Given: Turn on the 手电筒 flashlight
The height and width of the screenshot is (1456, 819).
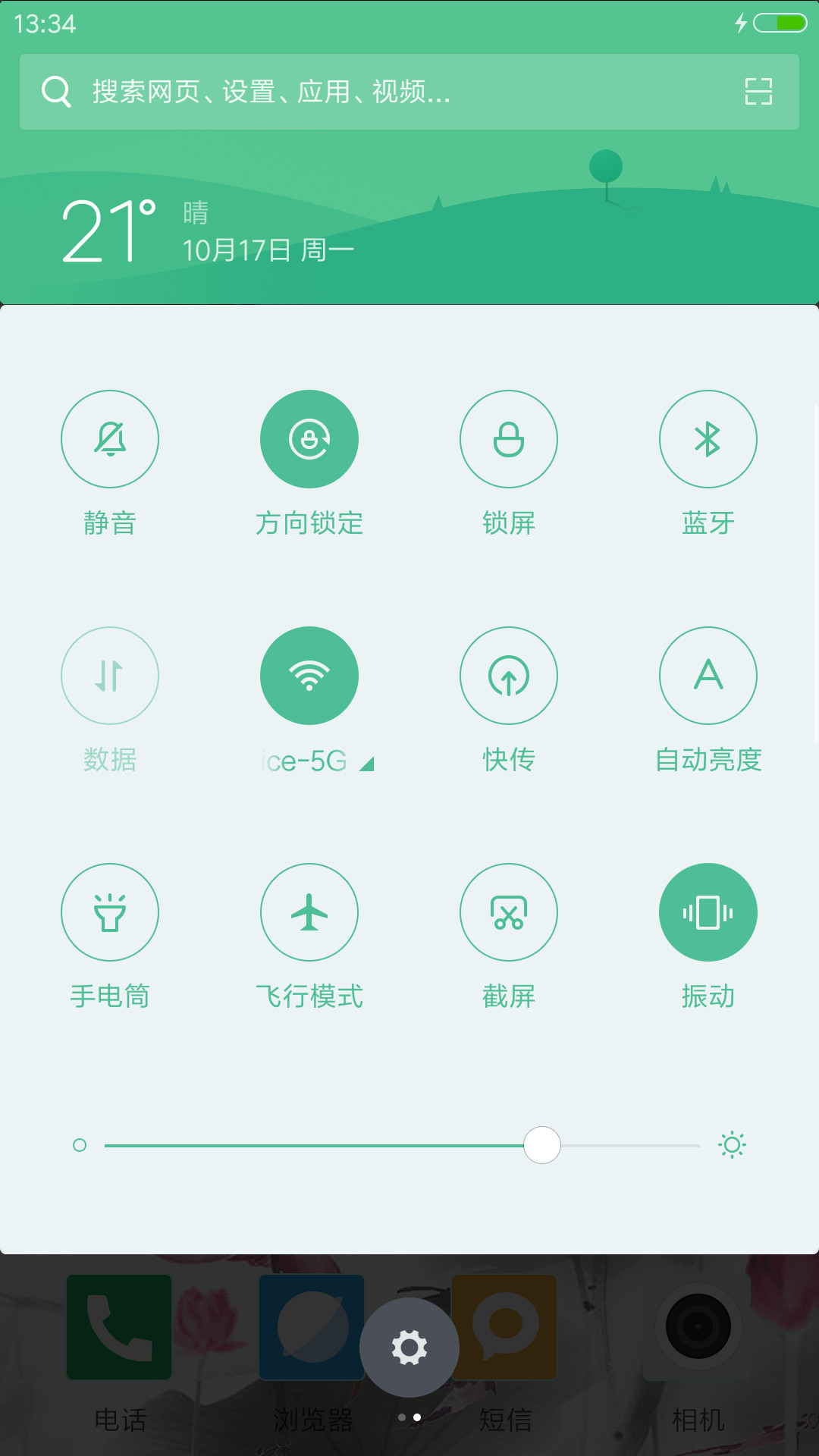Looking at the screenshot, I should 110,912.
